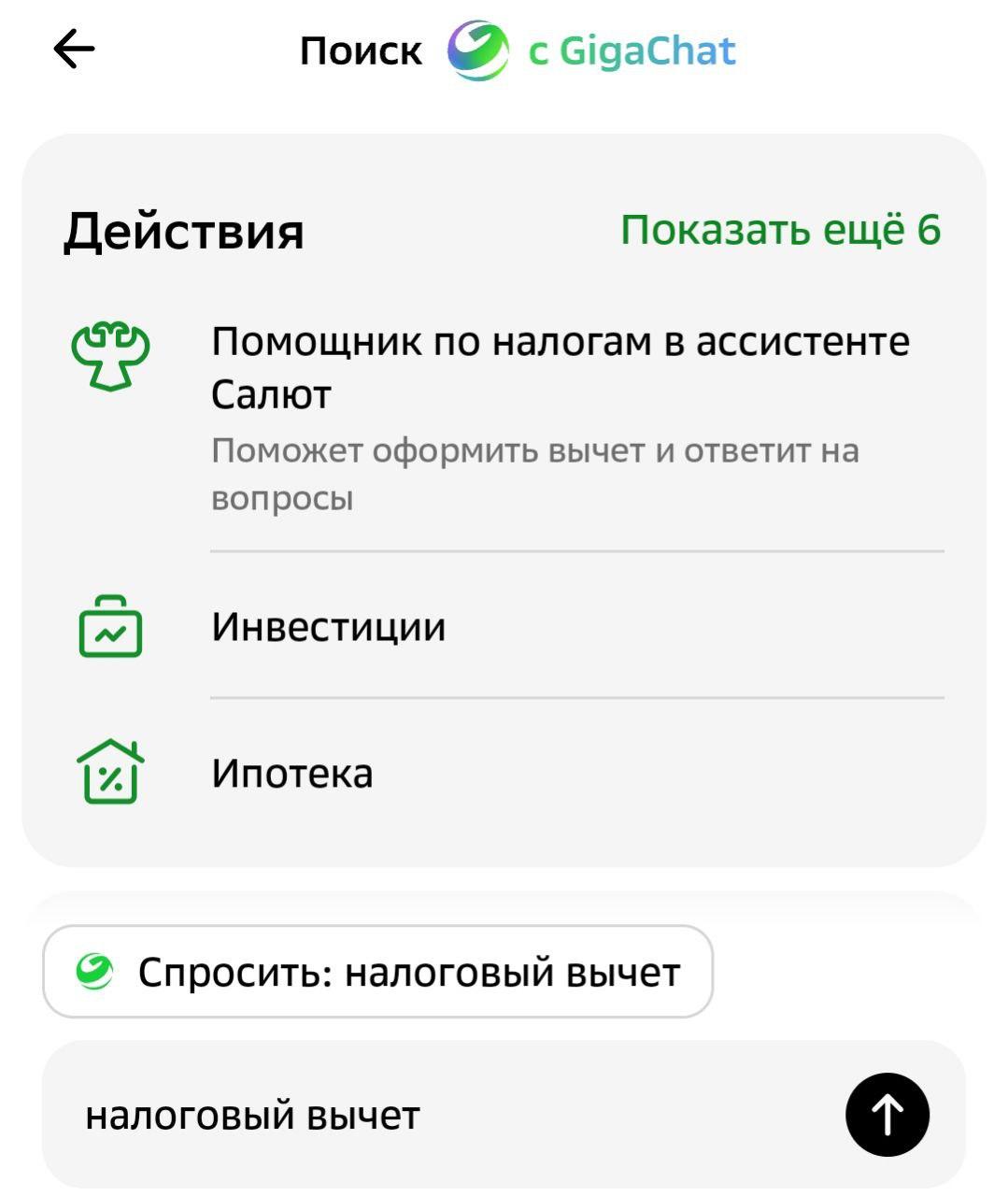1008x1196 pixels.
Task: Tap 'Показать ещё 6' to show more actions
Action: pos(780,230)
